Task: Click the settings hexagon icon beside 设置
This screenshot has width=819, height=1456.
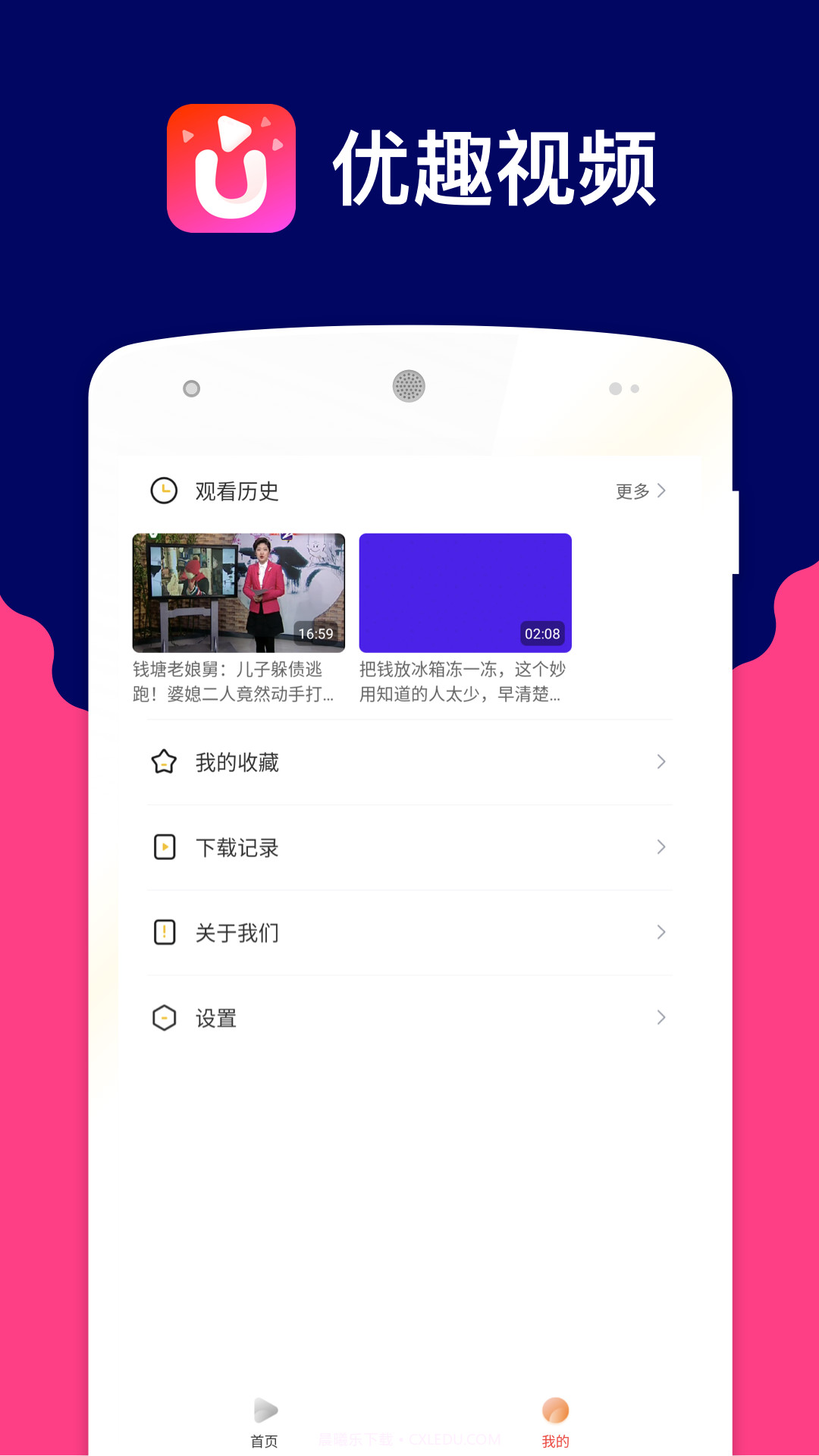Action: coord(164,1018)
